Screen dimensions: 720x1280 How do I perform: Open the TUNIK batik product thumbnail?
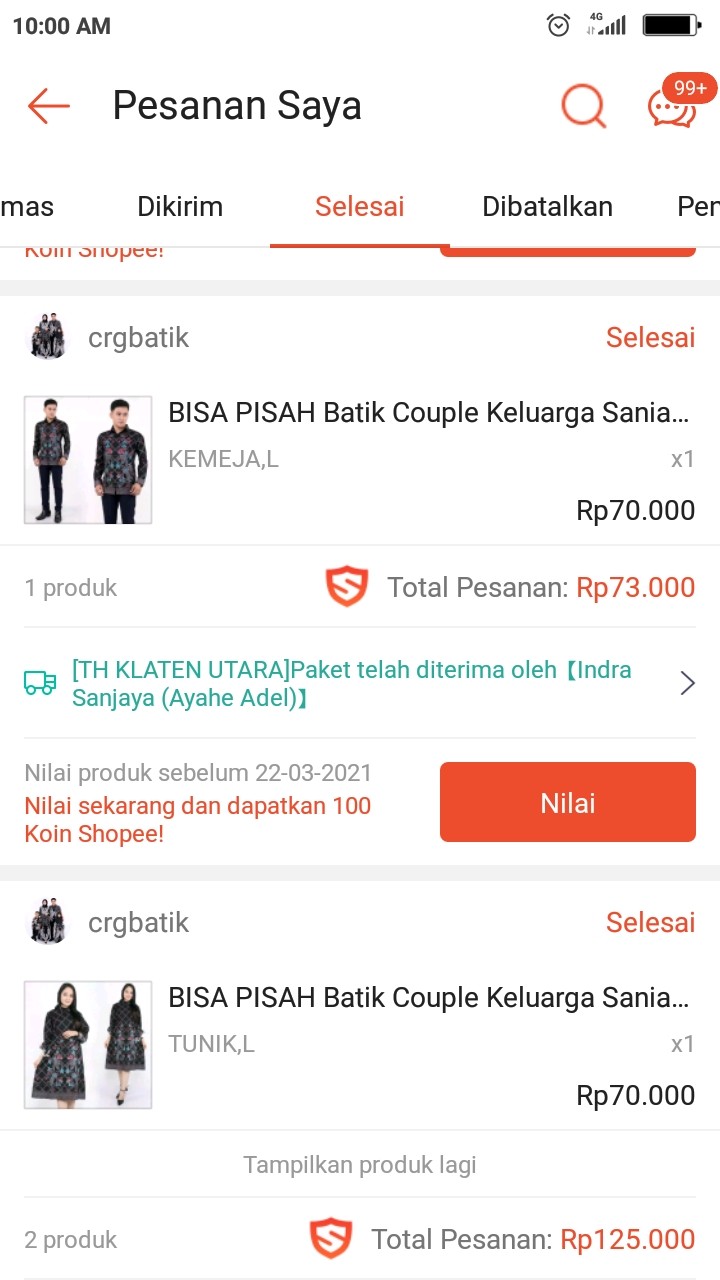88,1044
